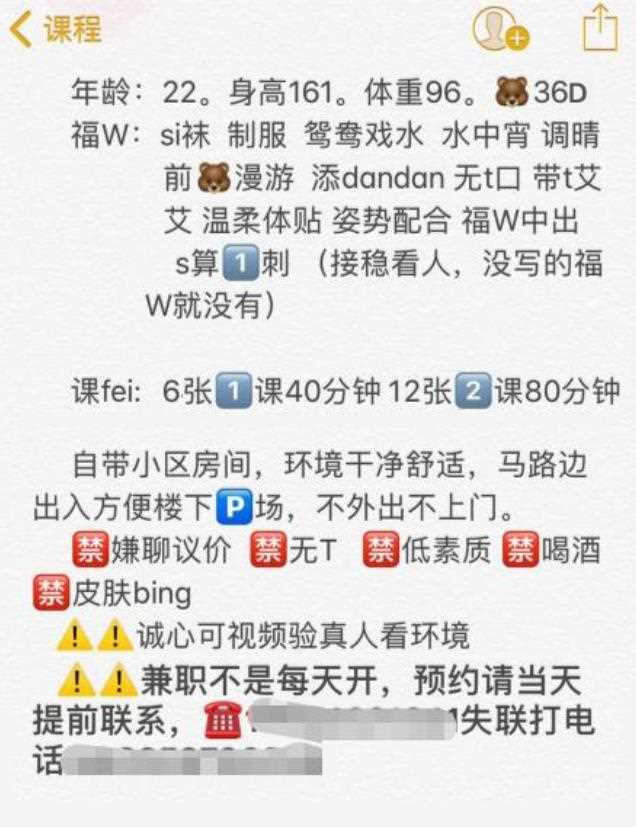The height and width of the screenshot is (827, 636).
Task: Open the share sheet
Action: click(600, 27)
